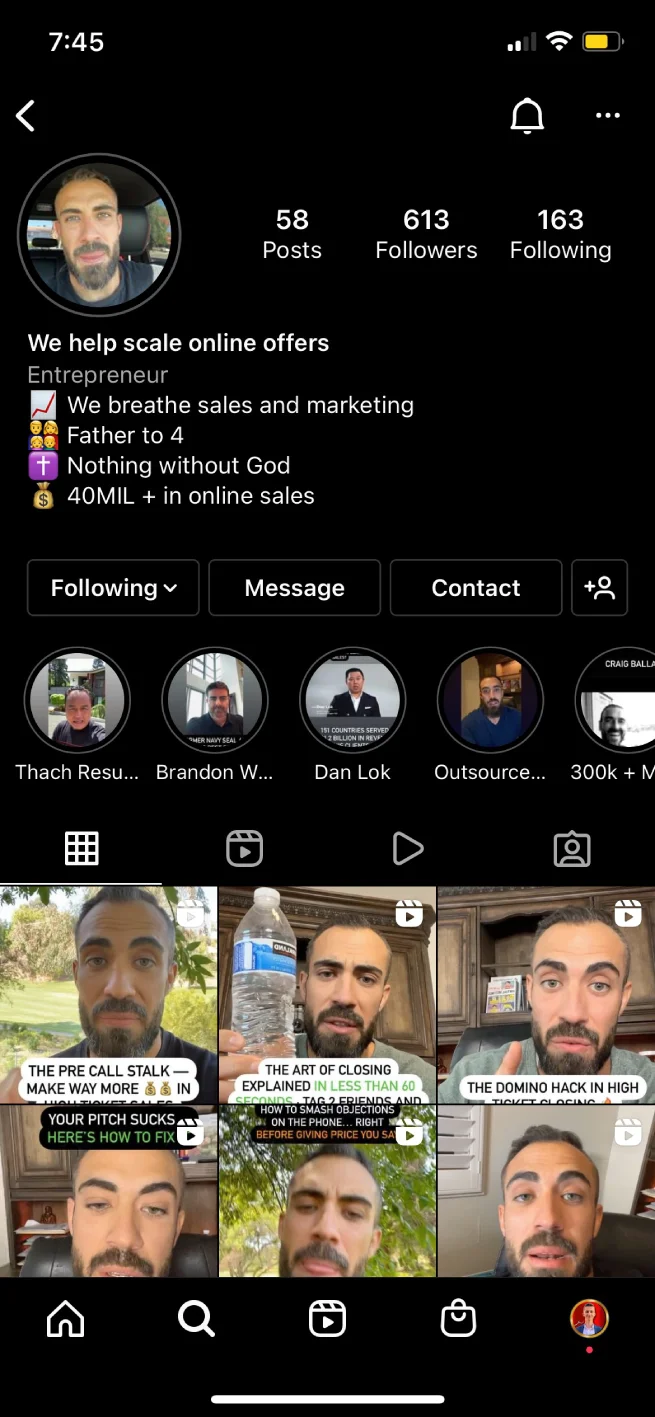Open the profile videos play tab
This screenshot has width=655, height=1417.
[x=407, y=849]
